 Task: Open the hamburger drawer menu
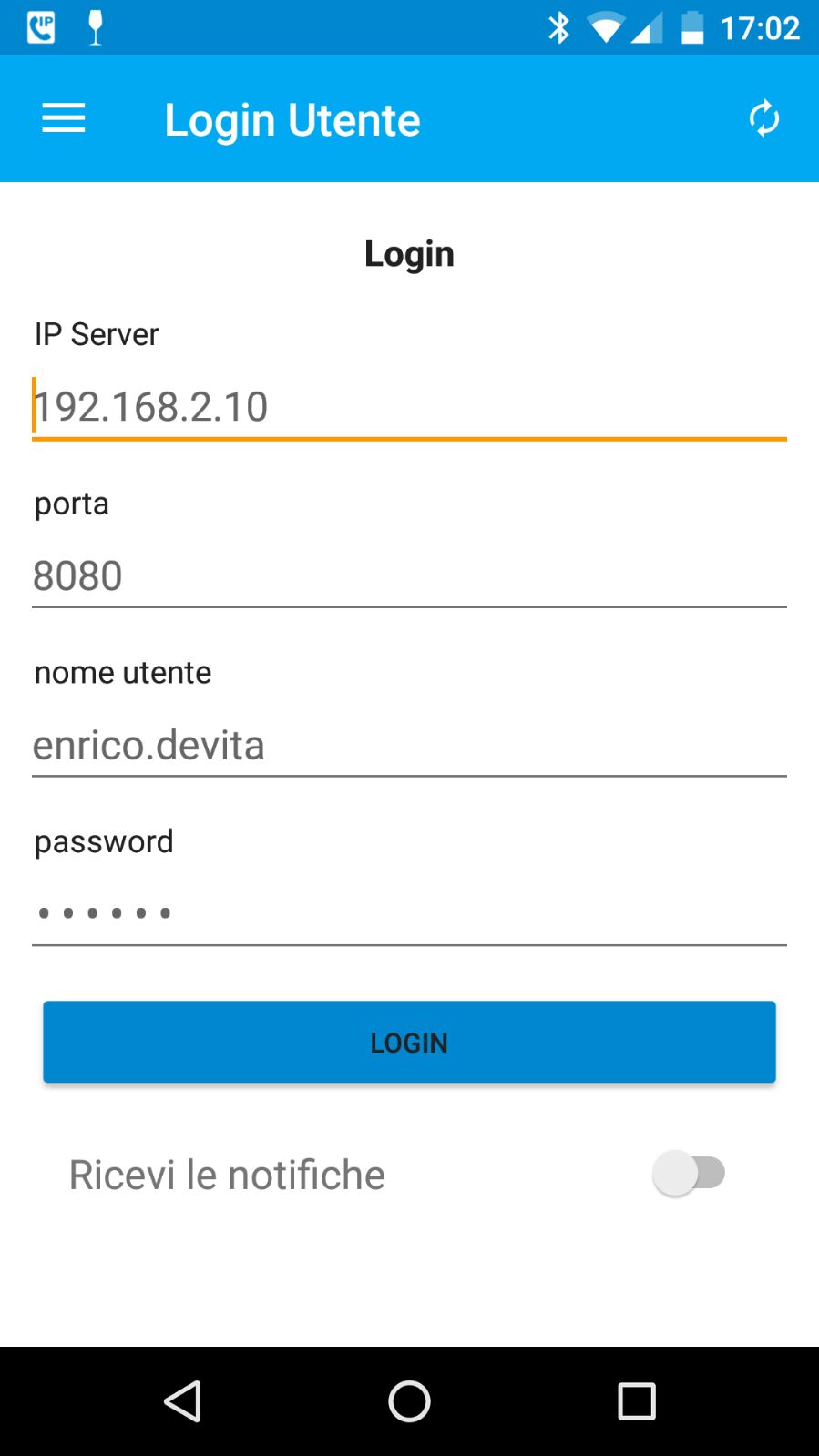point(64,118)
